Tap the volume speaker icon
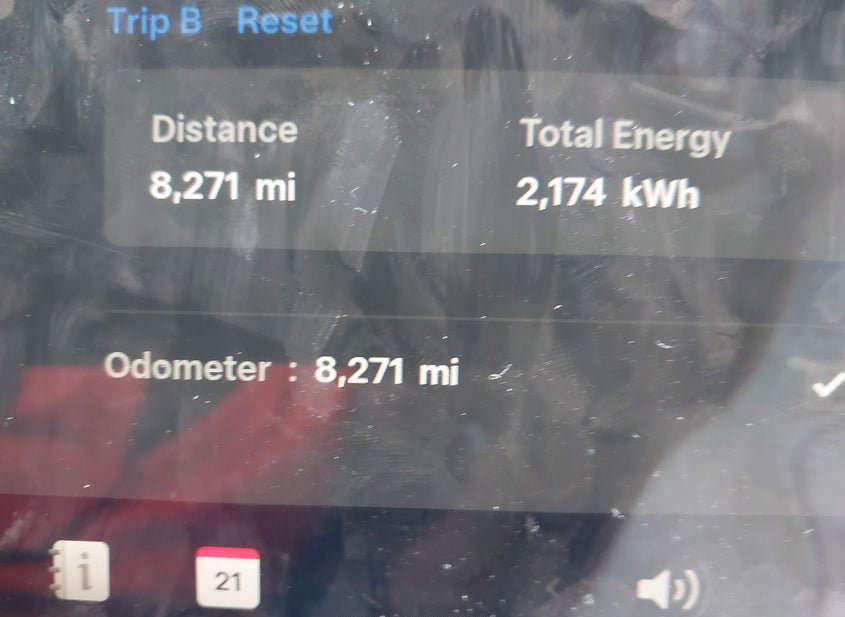The height and width of the screenshot is (617, 845). pos(667,591)
